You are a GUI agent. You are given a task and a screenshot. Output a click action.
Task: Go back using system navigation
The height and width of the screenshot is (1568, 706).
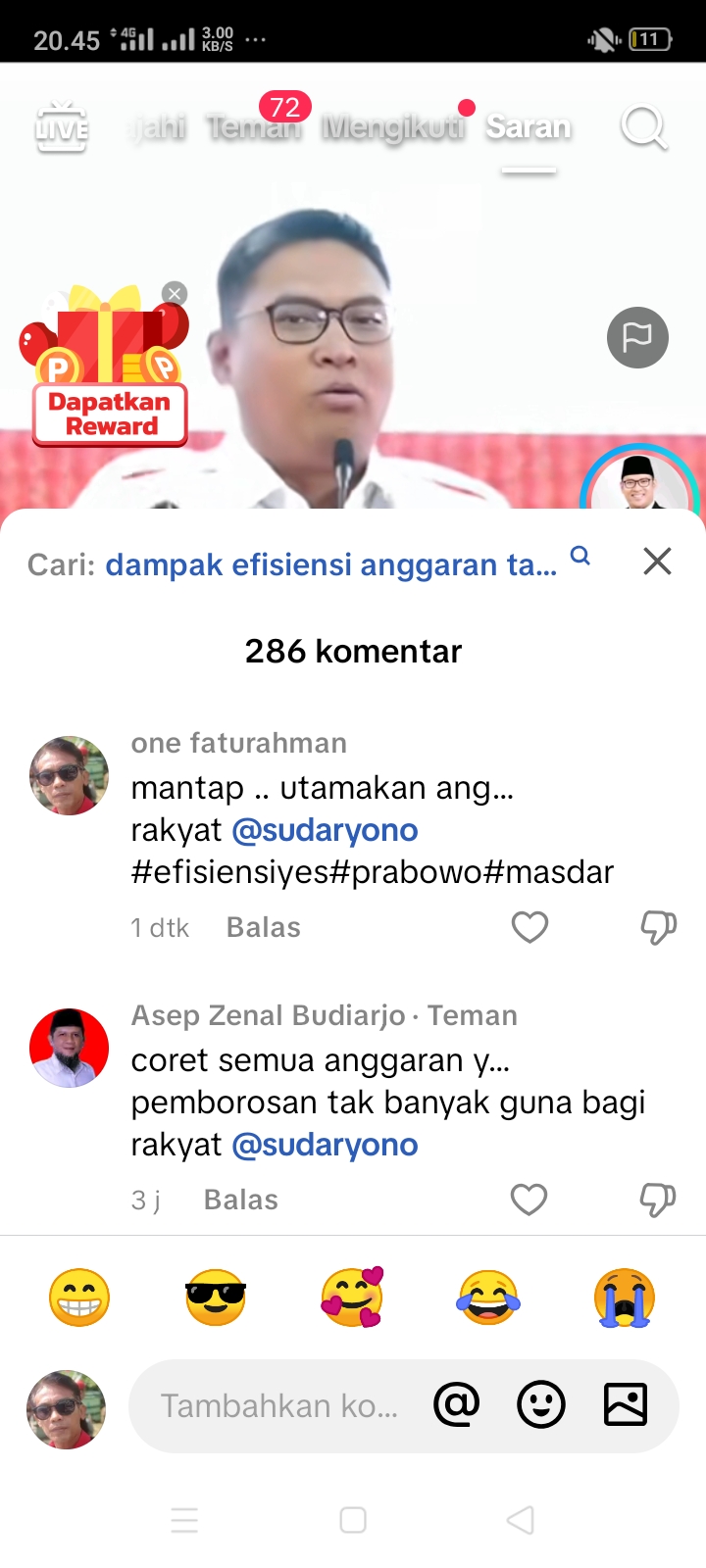pos(521,1520)
